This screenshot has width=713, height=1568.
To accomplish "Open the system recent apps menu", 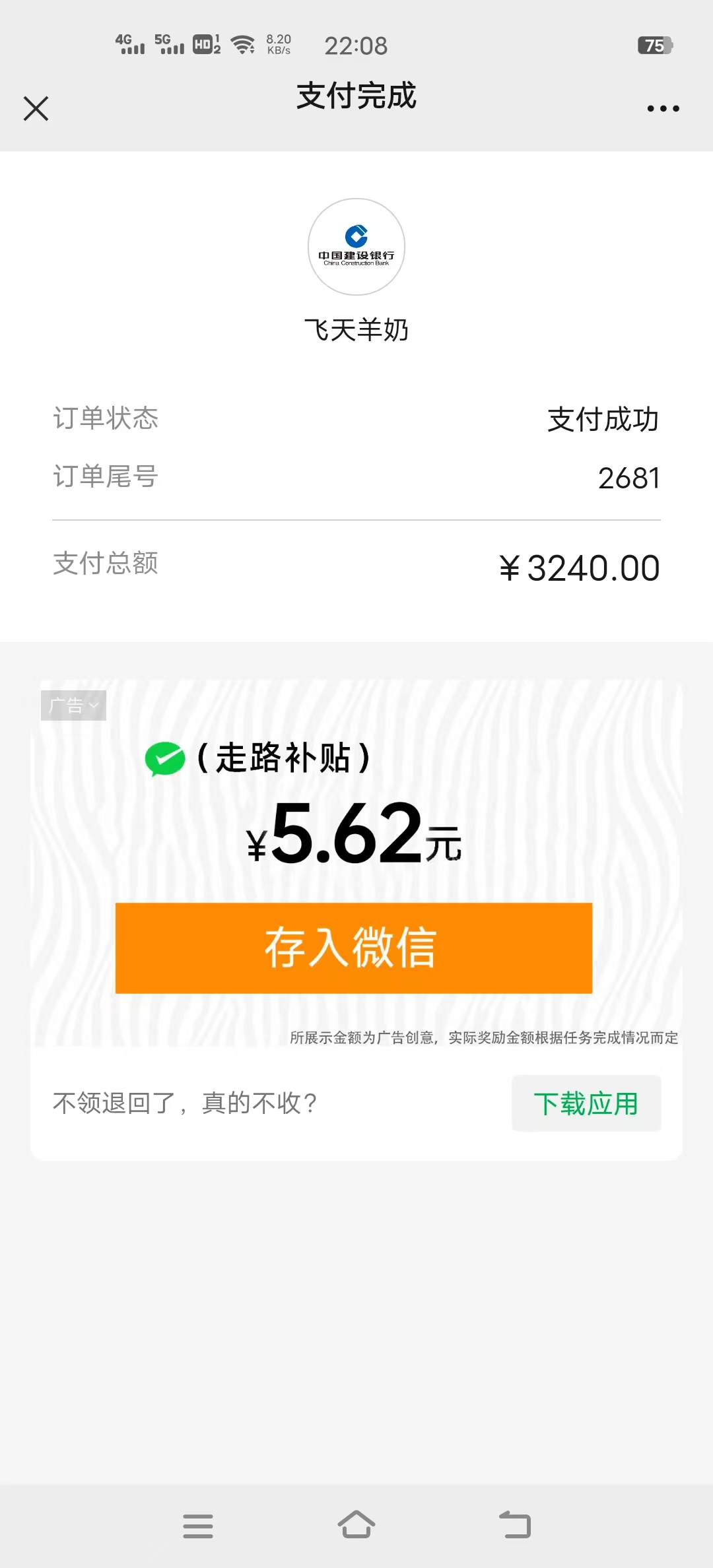I will (x=198, y=1526).
